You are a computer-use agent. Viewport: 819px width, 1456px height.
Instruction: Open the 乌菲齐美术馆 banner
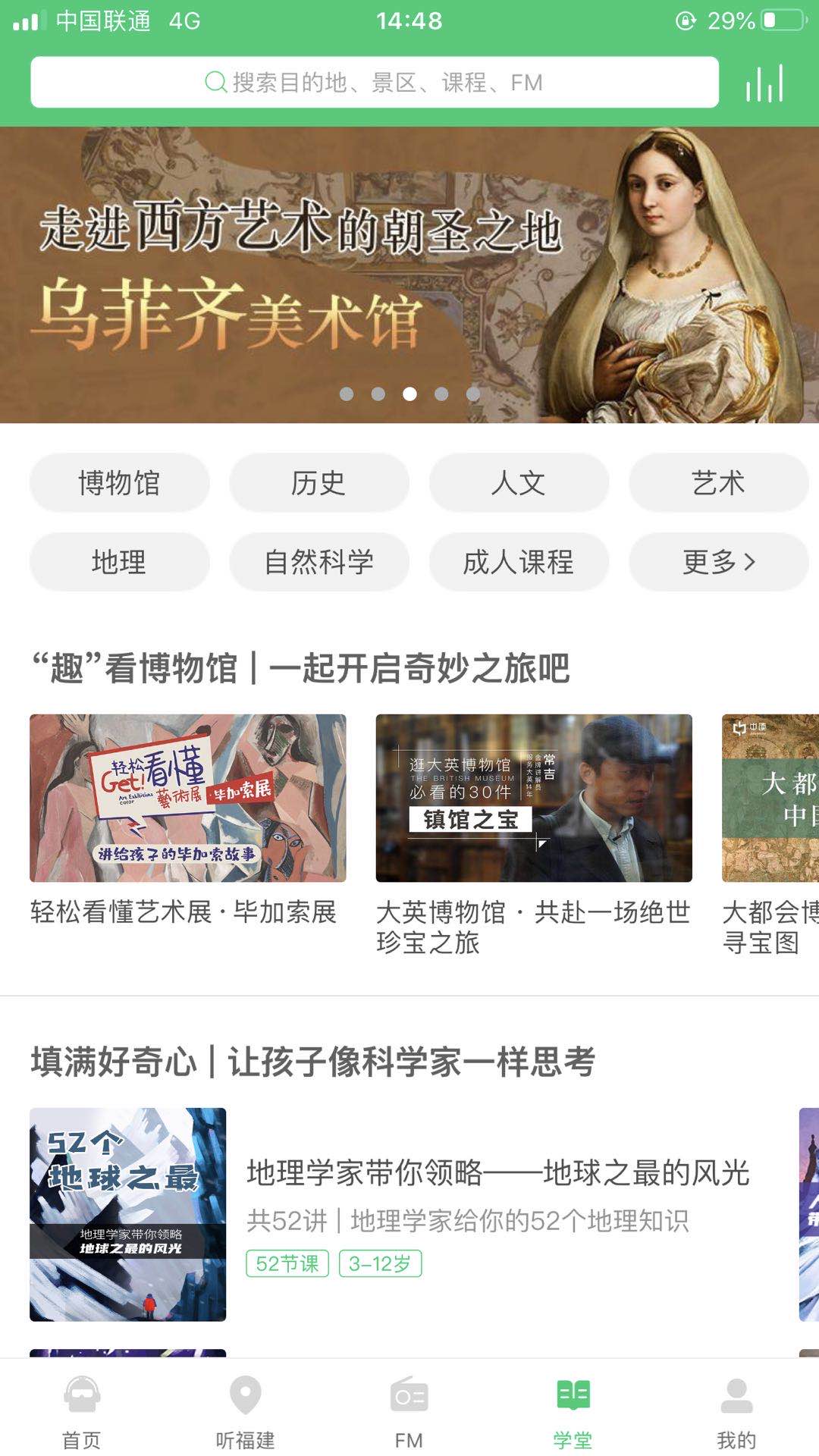[409, 275]
